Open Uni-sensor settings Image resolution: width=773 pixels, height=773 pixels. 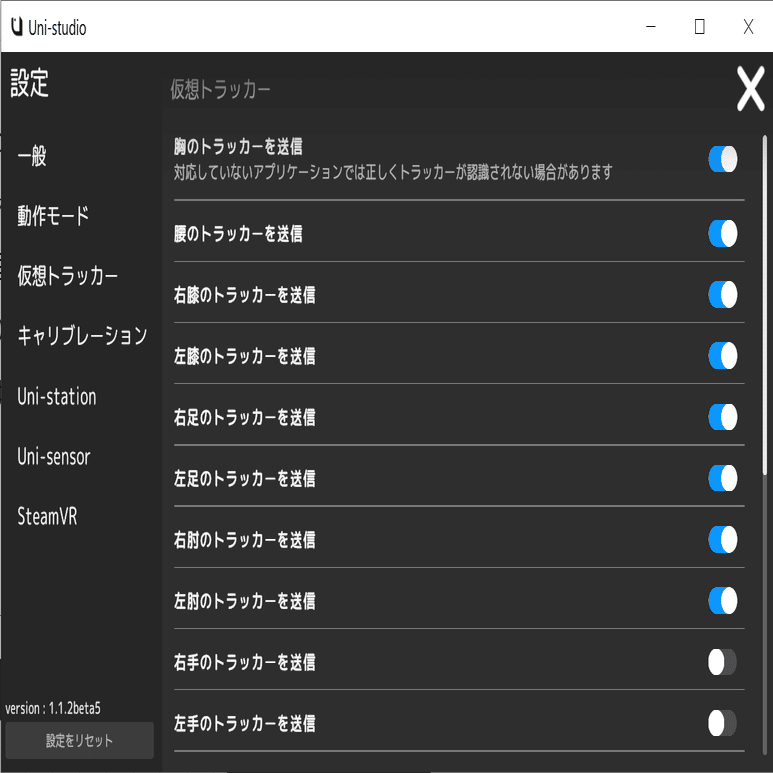(x=54, y=457)
